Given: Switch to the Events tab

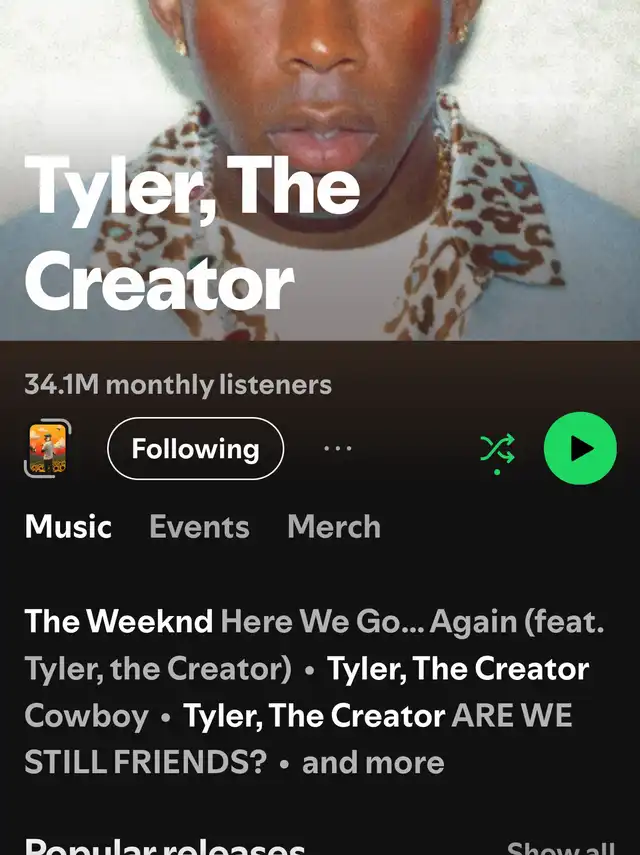Looking at the screenshot, I should (x=199, y=527).
